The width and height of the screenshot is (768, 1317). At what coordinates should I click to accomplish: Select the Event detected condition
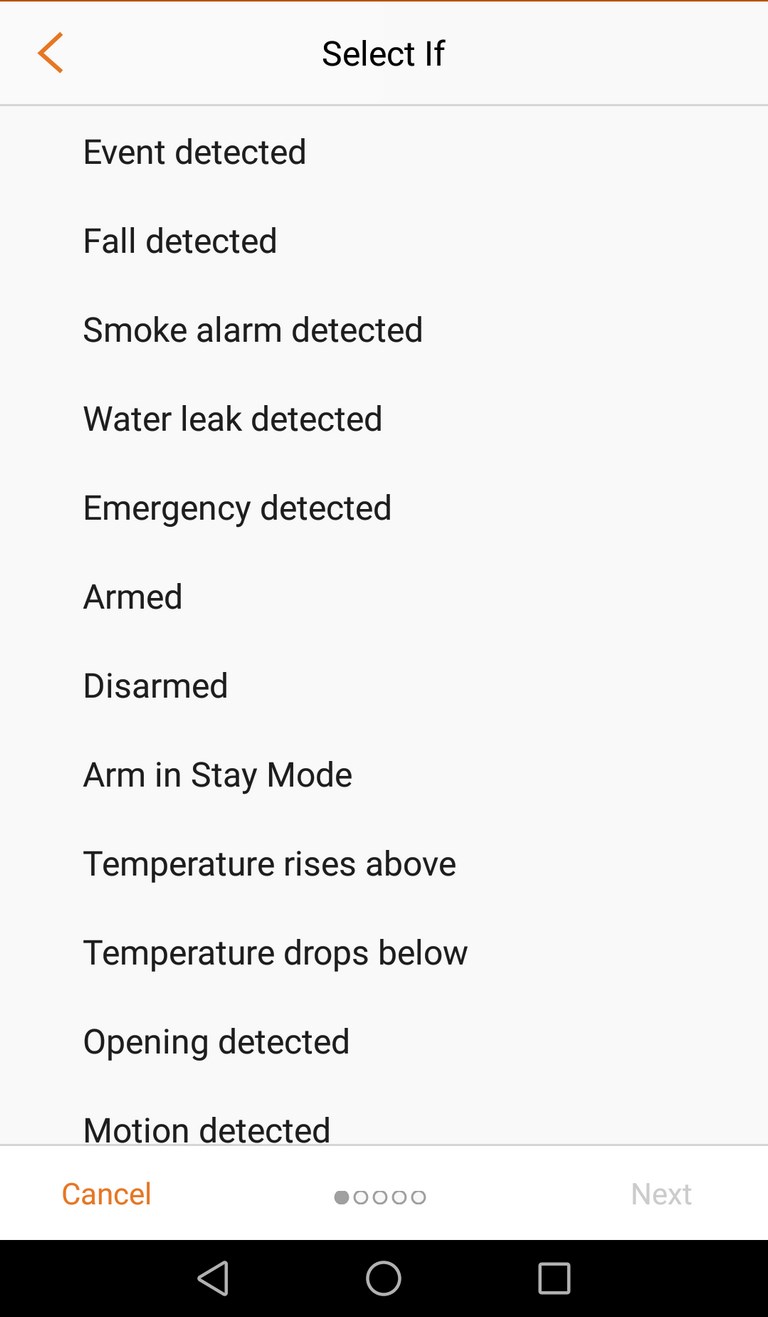(384, 152)
